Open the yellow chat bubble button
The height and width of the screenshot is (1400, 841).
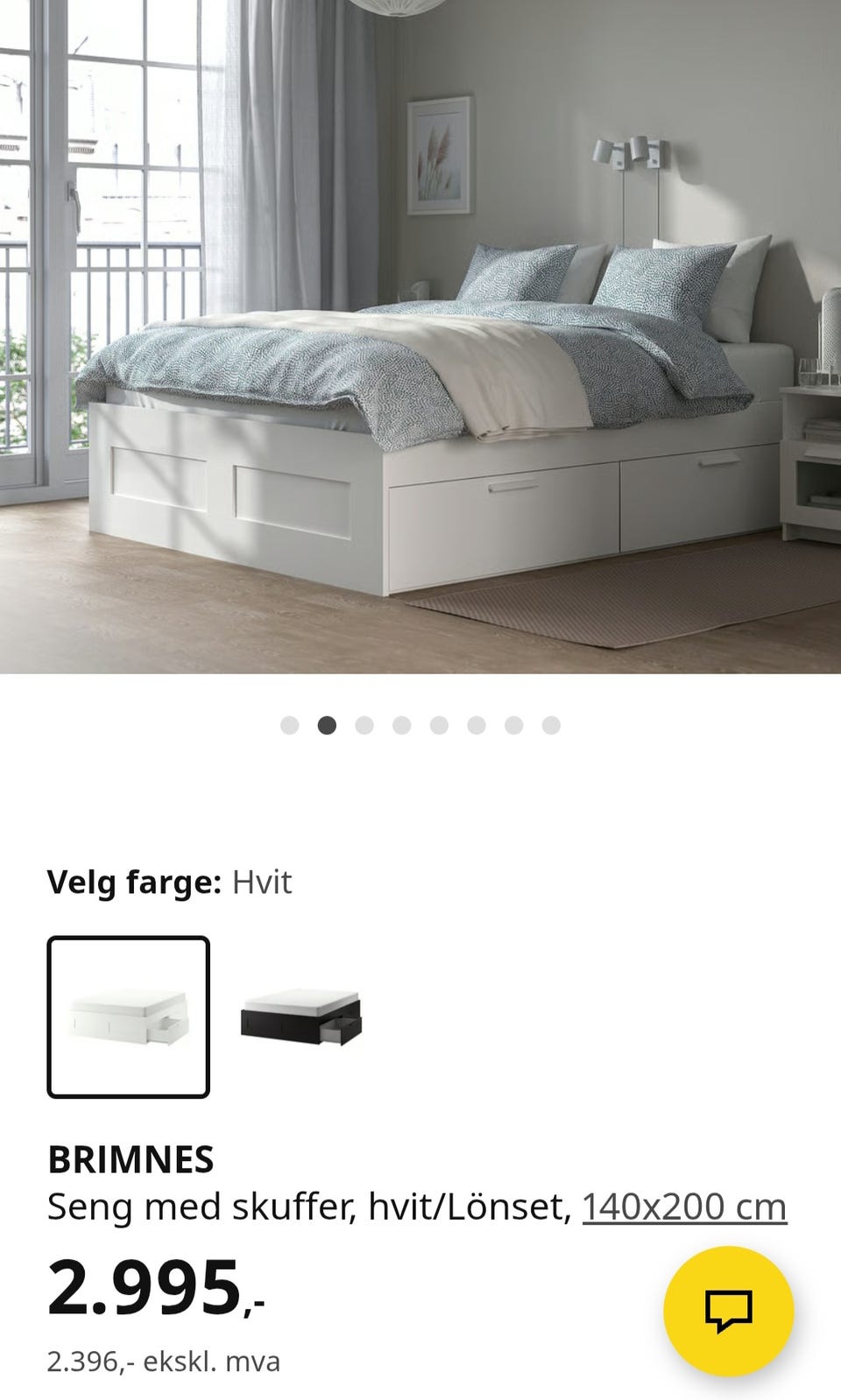point(728,1311)
